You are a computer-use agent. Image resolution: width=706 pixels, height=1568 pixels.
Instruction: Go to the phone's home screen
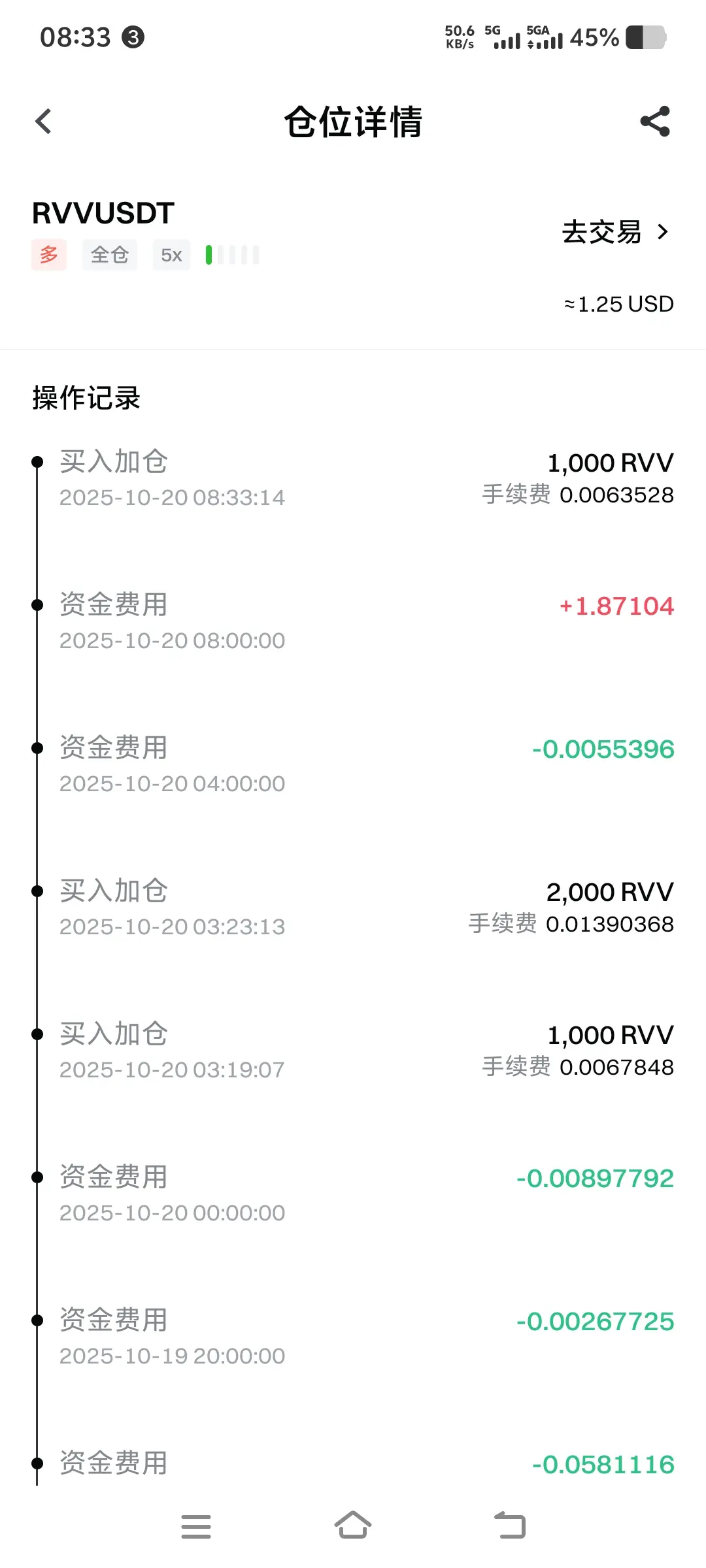(x=353, y=1525)
